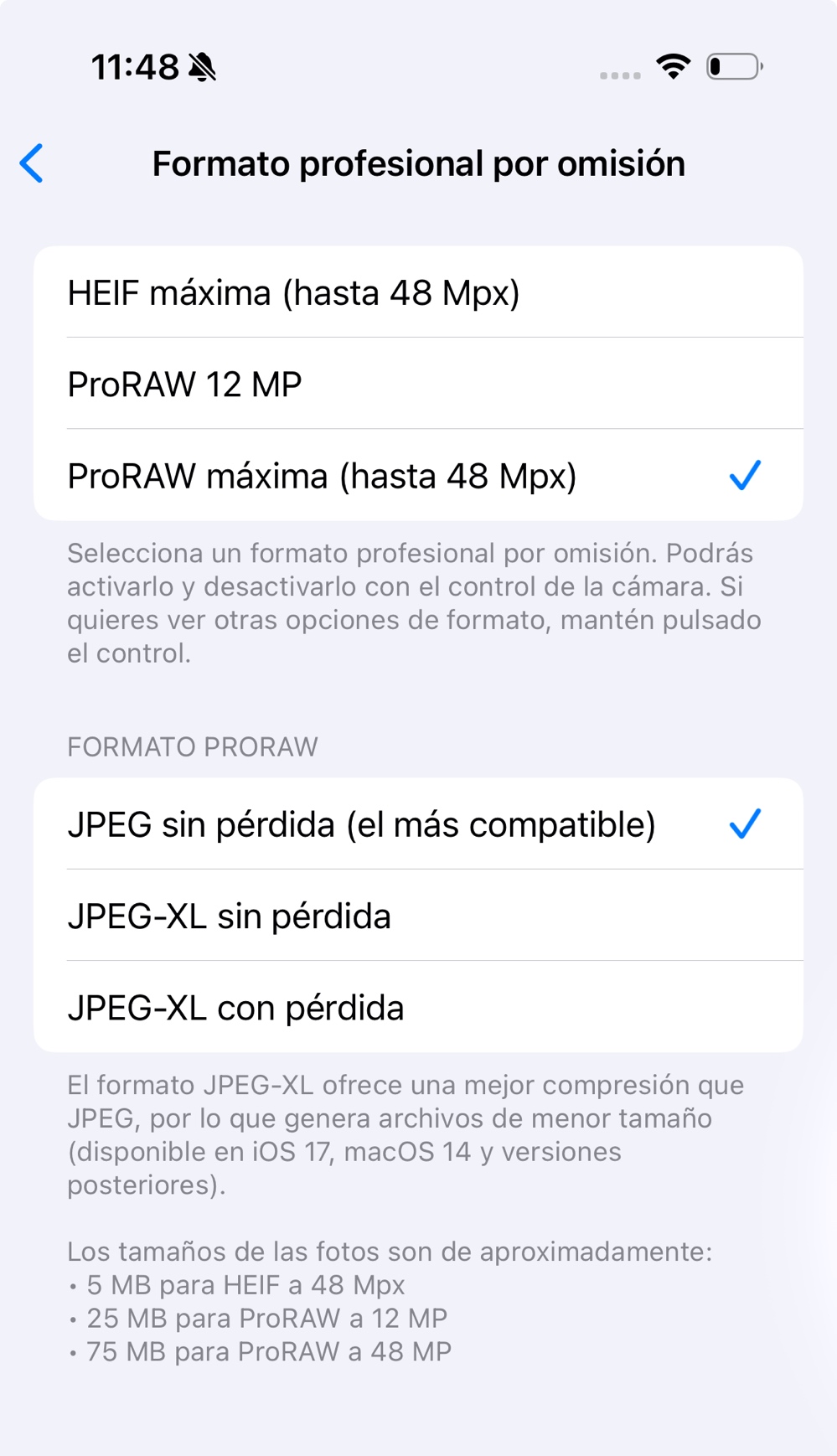Tap the title Formato profesional por omisión
Viewport: 837px width, 1456px height.
(x=418, y=164)
